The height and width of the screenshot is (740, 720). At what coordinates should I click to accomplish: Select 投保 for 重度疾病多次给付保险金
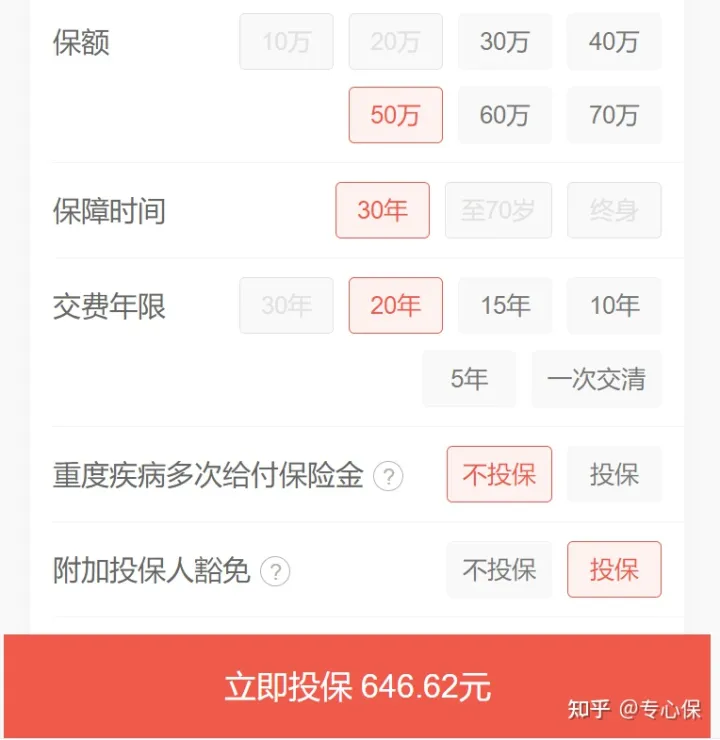pyautogui.click(x=614, y=475)
